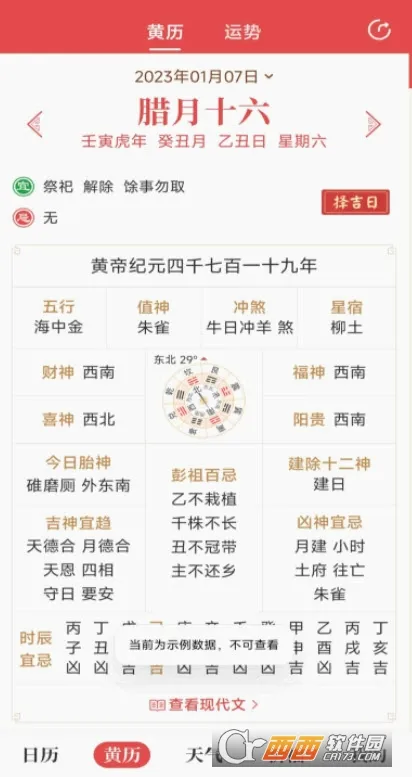Tap the 择吉日 button
The width and height of the screenshot is (412, 777).
(355, 202)
